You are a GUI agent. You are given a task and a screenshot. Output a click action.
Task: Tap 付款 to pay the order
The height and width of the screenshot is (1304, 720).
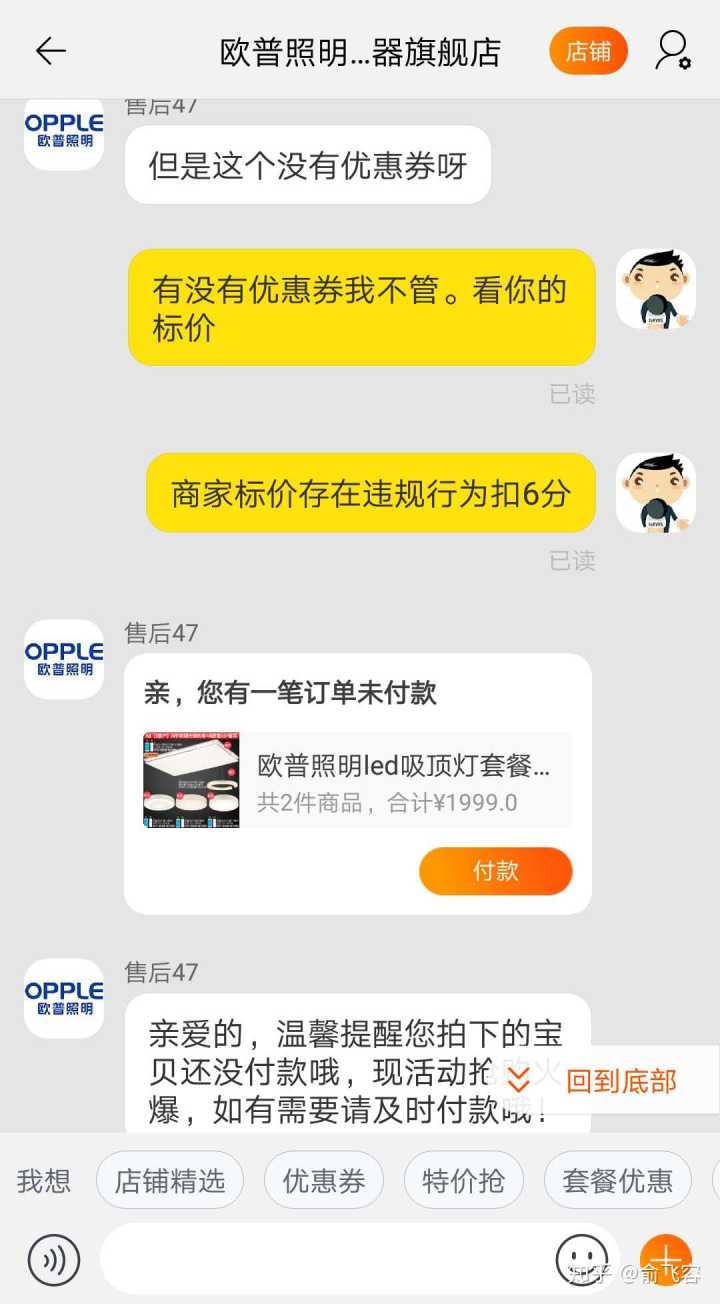(x=495, y=871)
